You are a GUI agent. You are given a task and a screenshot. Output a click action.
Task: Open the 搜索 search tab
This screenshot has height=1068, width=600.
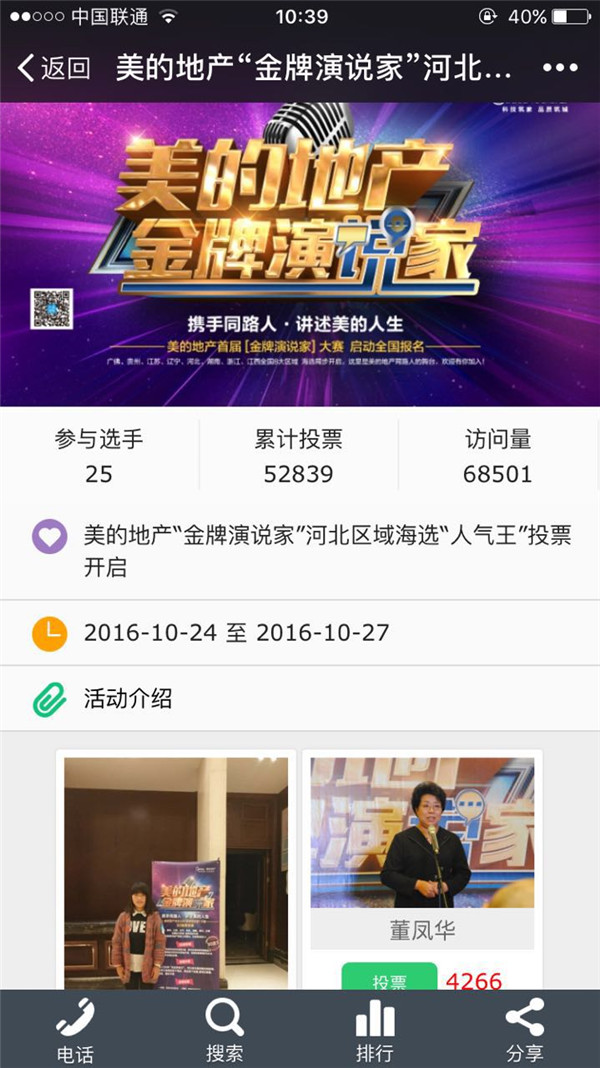coord(224,1030)
